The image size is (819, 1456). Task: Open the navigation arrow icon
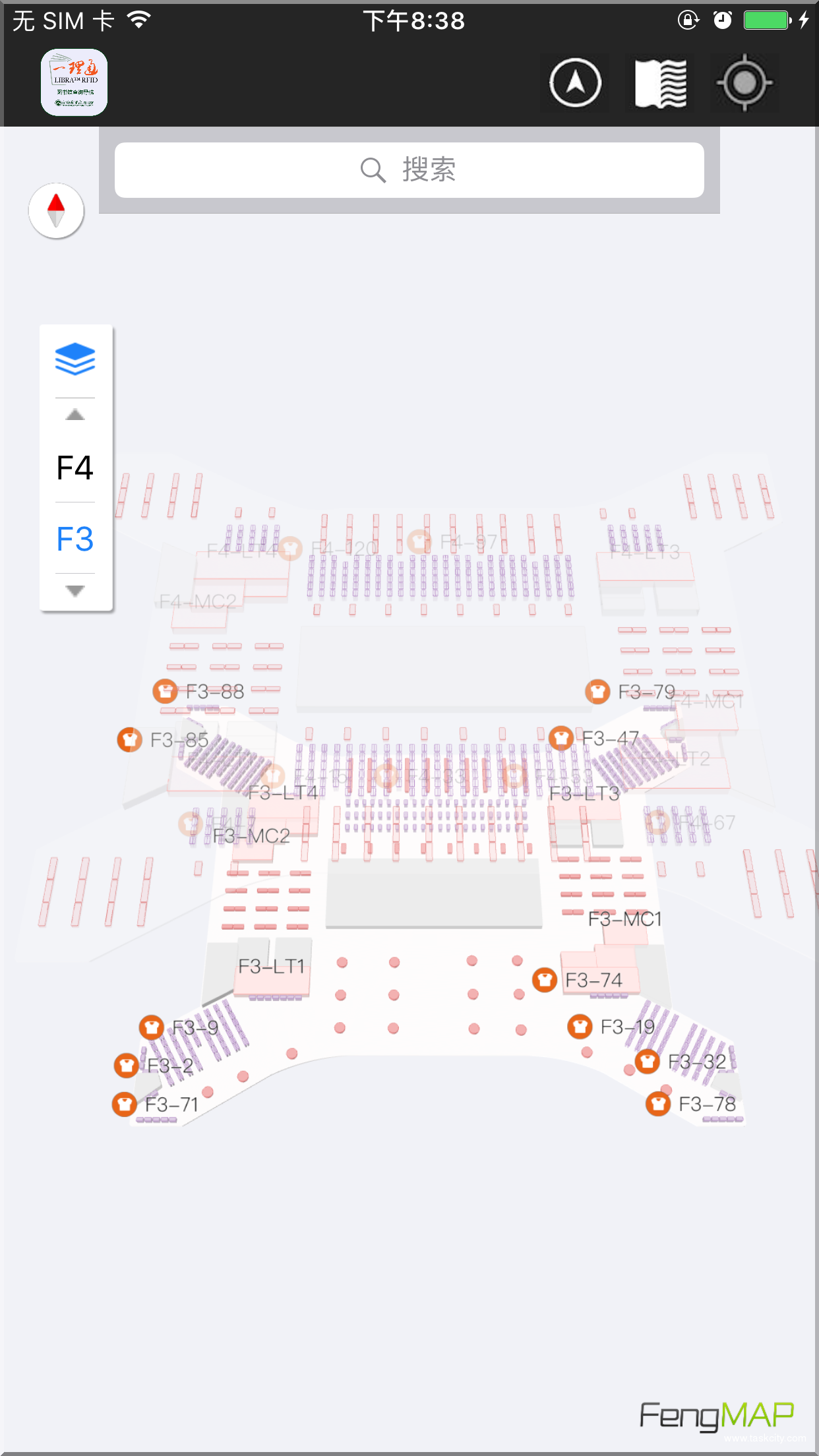click(x=575, y=83)
